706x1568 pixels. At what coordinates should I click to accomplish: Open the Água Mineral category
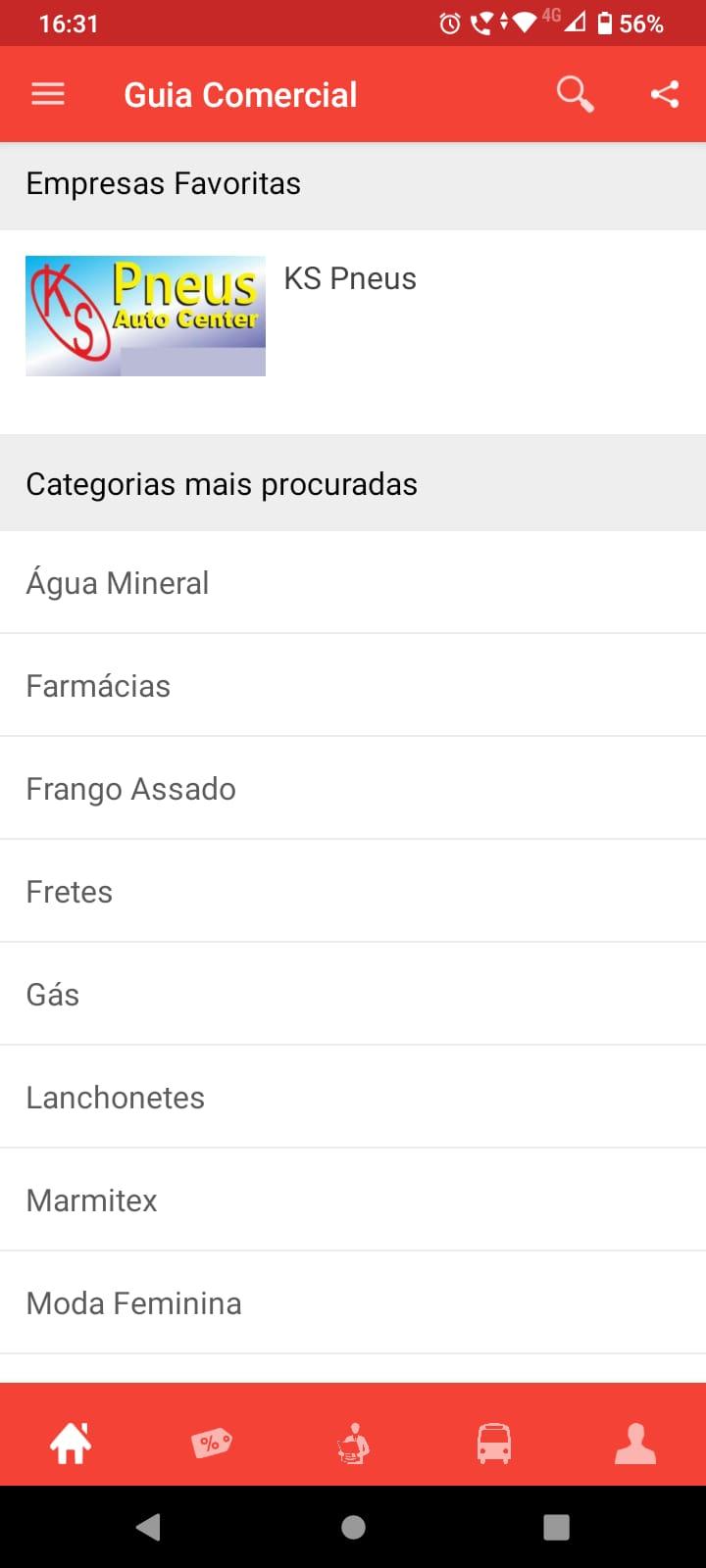[x=353, y=582]
